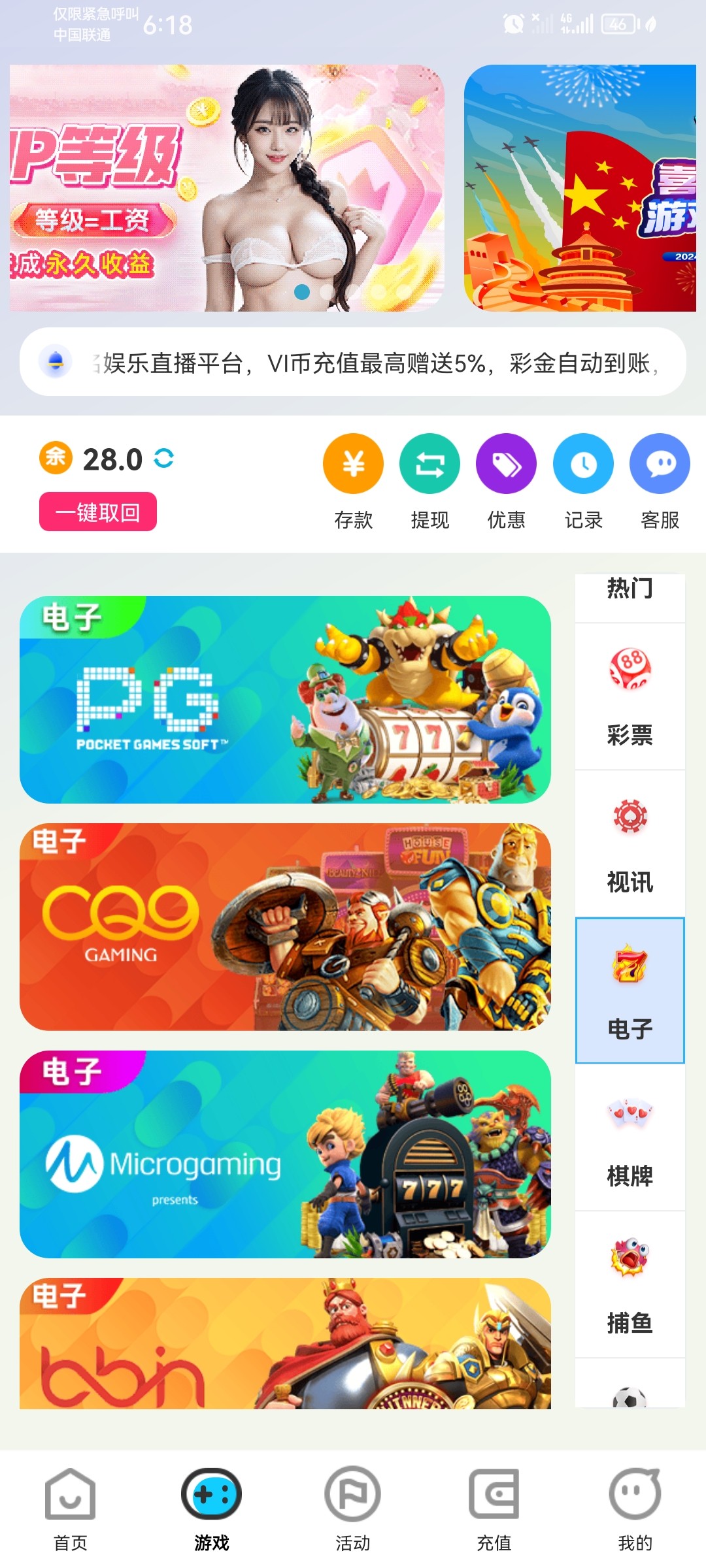Open the bbin game card
The height and width of the screenshot is (1568, 706).
coord(285,1343)
